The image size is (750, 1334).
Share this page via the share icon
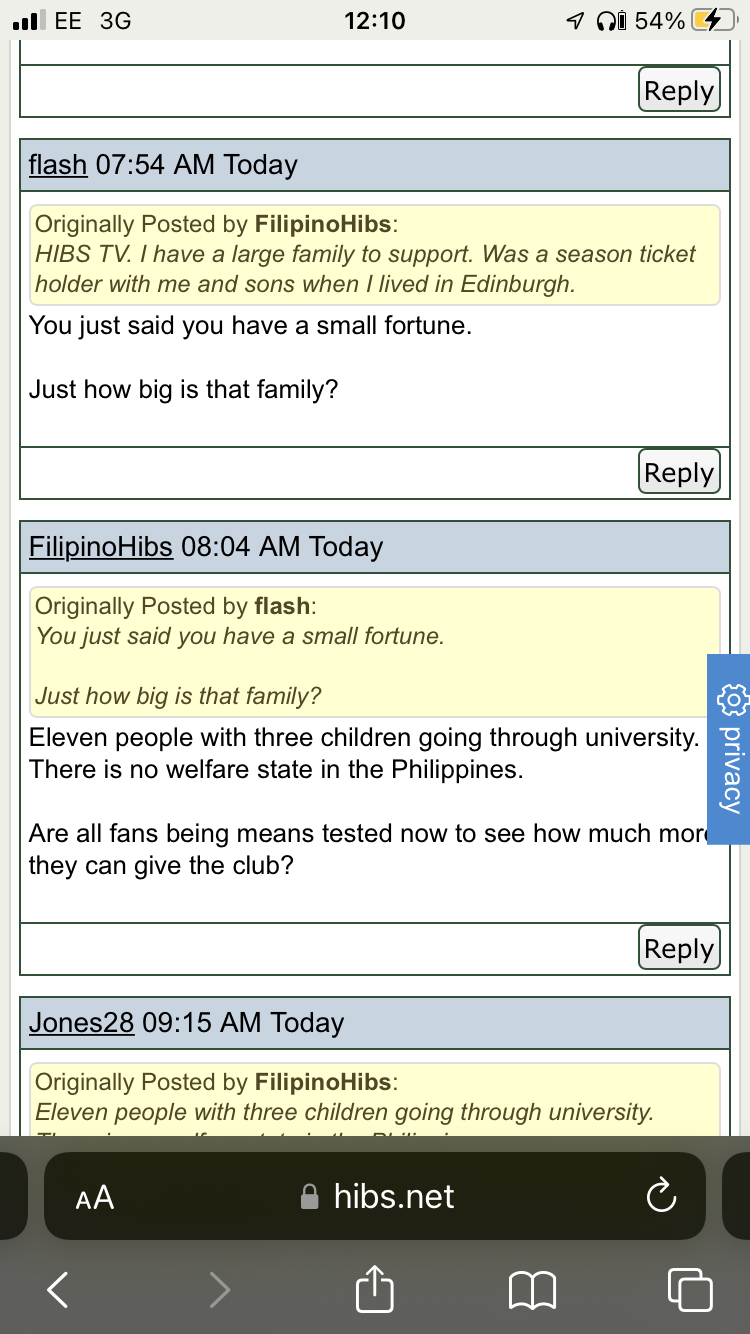(375, 1288)
